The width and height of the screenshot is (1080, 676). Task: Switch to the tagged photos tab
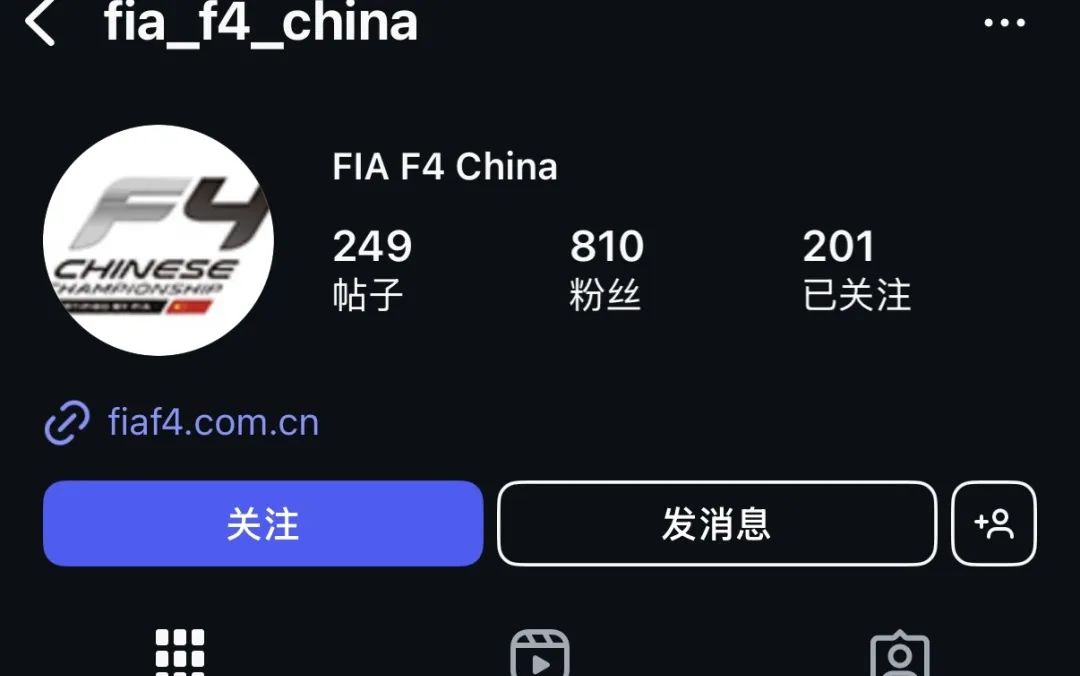point(899,654)
